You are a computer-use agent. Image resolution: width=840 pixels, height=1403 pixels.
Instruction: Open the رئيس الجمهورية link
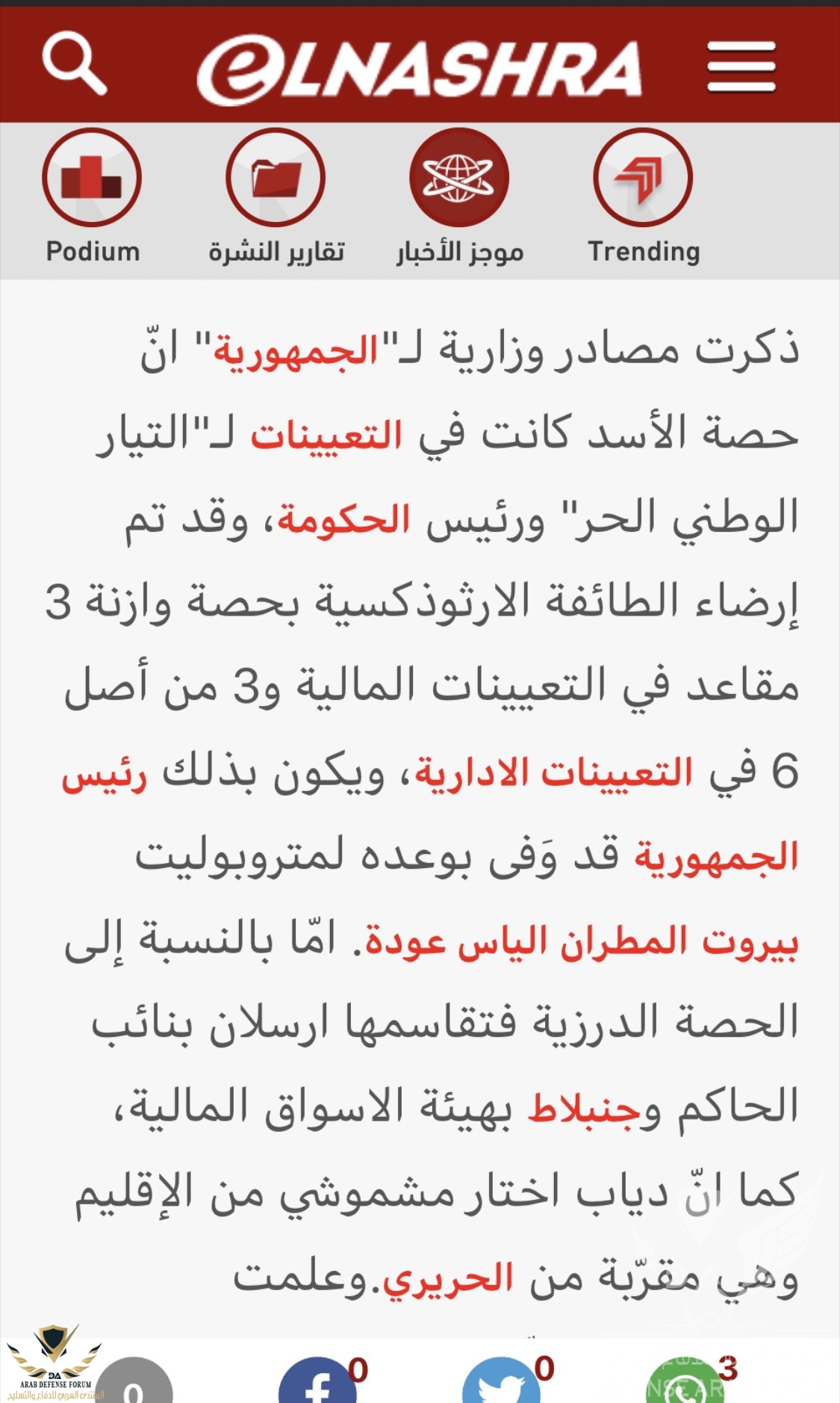tap(715, 856)
